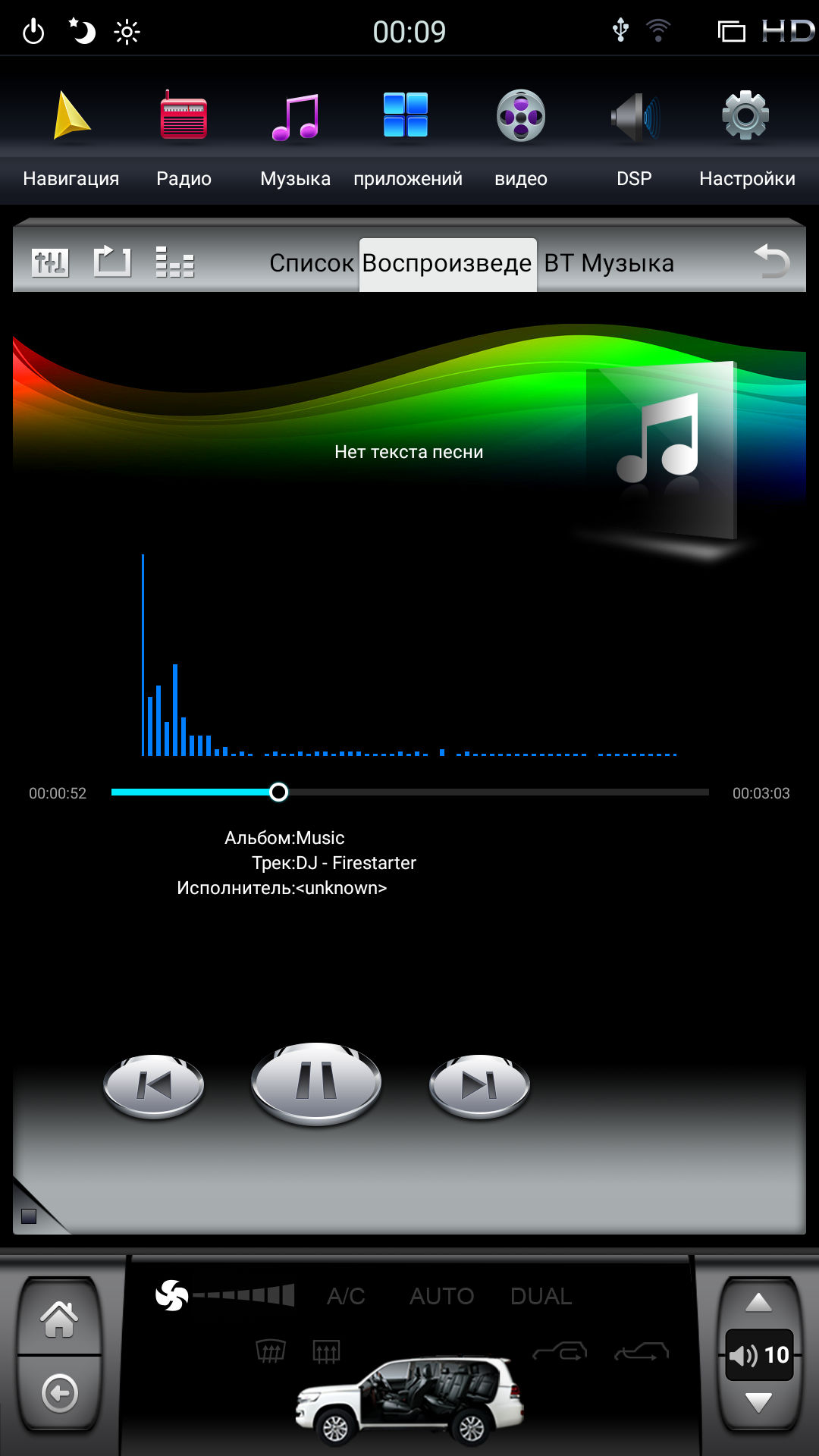Toggle night mode moon icon
Viewport: 819px width, 1456px height.
pos(81,31)
